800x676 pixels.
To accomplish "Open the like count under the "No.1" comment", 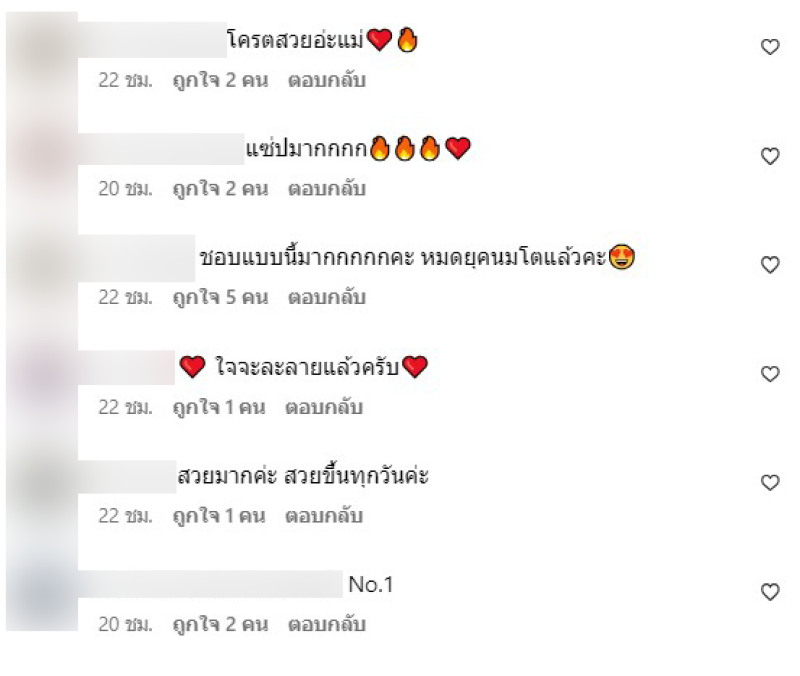I will (x=220, y=625).
